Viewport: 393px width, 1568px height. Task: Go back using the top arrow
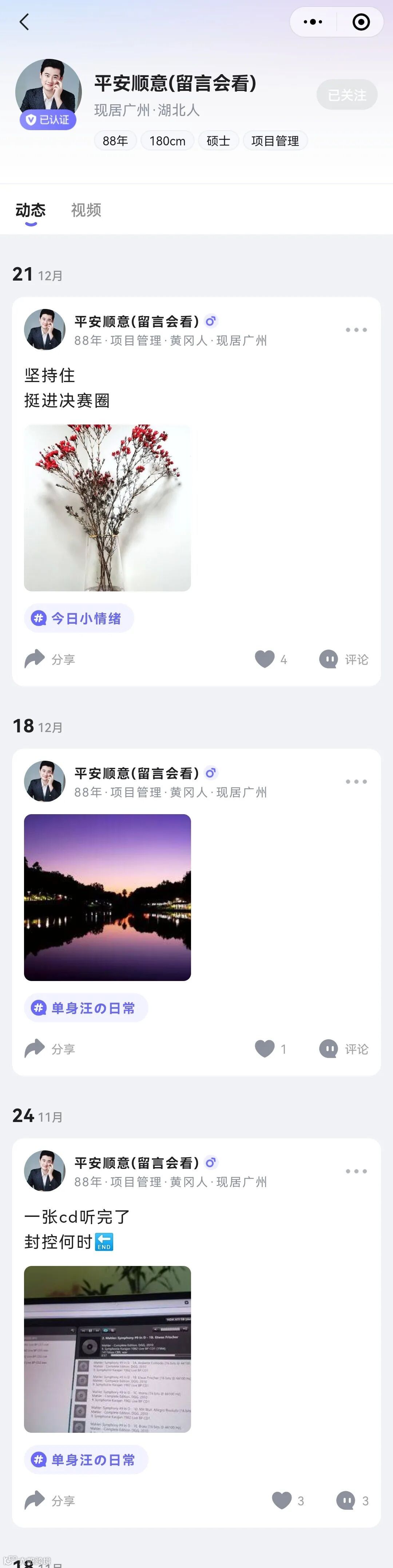pos(24,23)
